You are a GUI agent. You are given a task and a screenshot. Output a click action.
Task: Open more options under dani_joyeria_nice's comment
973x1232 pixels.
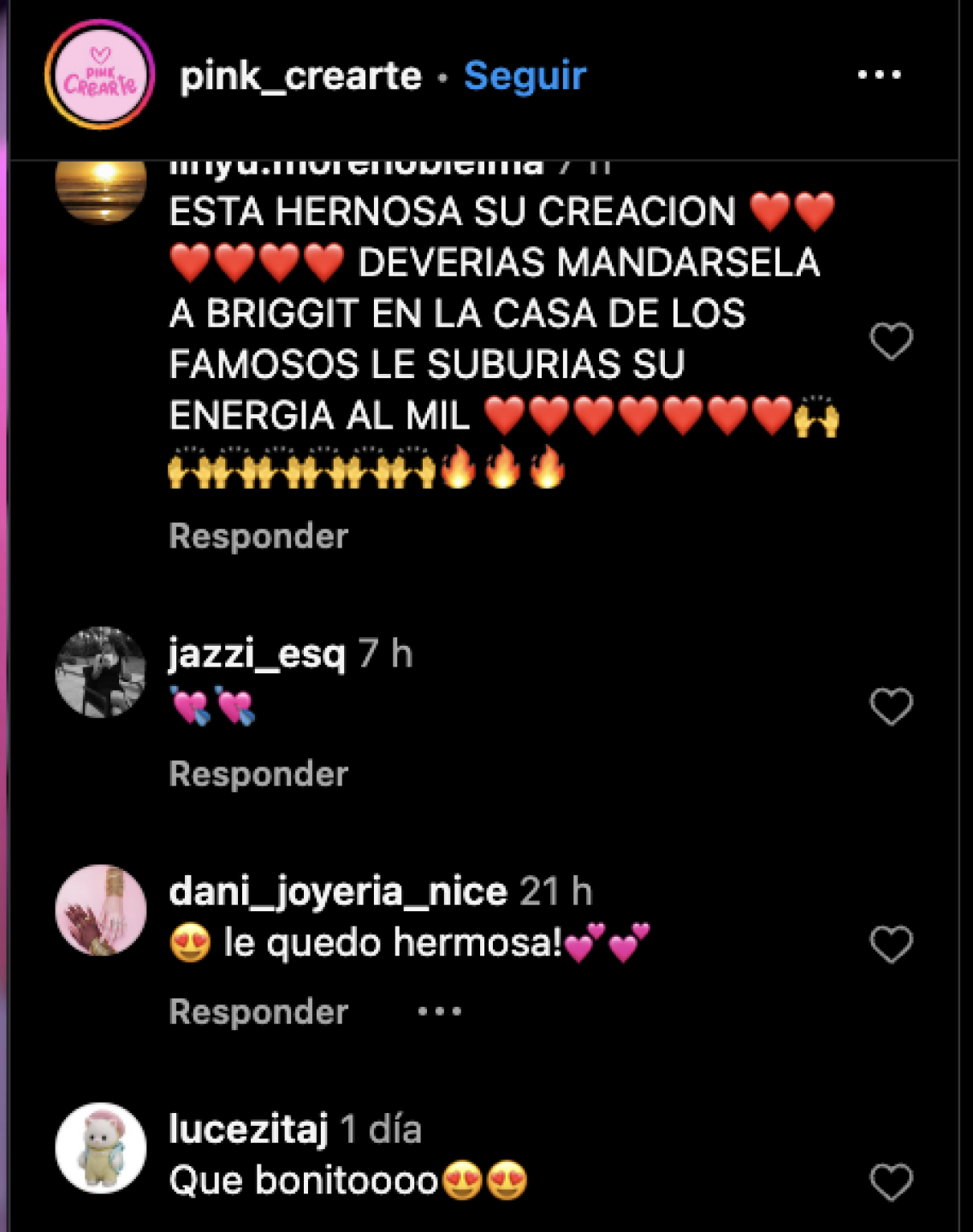(x=438, y=1010)
